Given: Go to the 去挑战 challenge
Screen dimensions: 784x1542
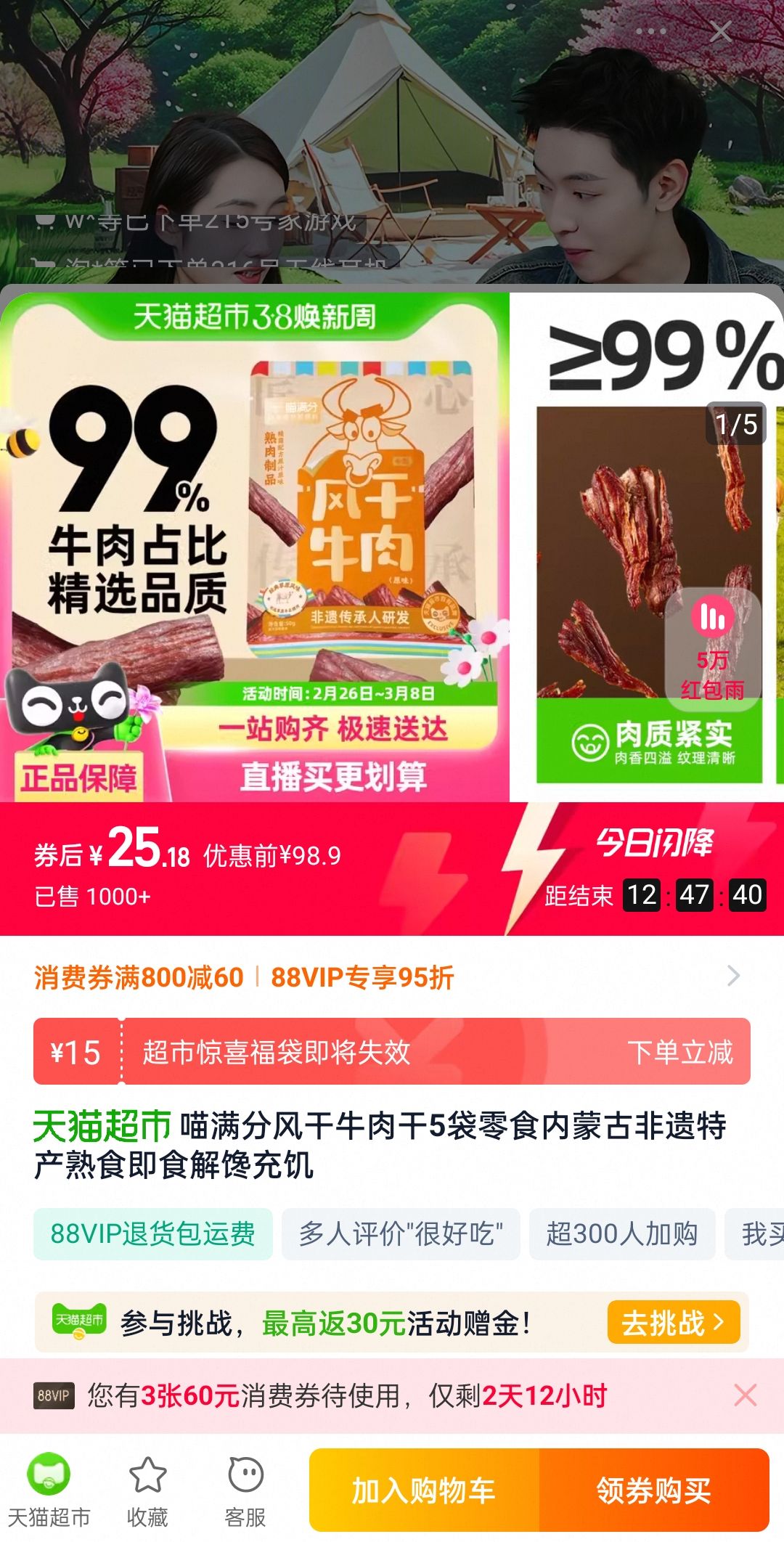Looking at the screenshot, I should [x=673, y=1322].
